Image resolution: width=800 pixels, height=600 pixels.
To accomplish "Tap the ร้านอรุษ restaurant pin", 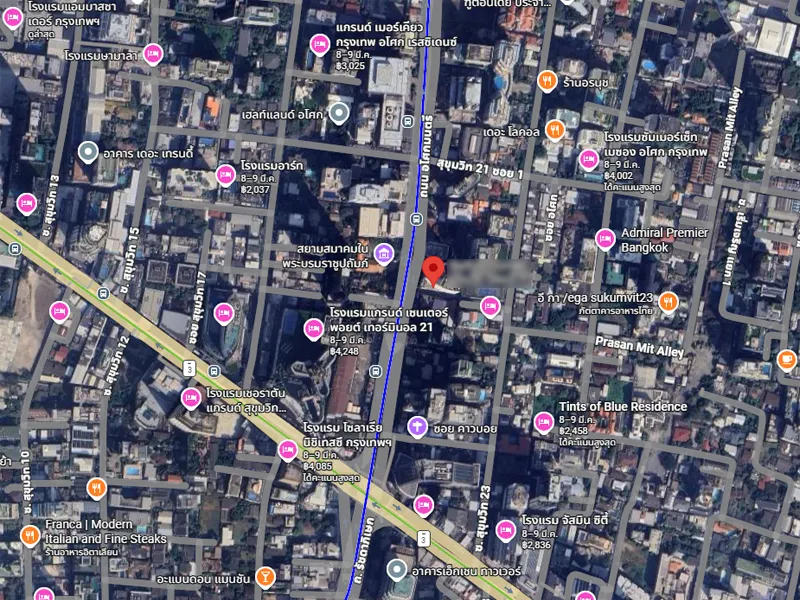I will [x=546, y=81].
